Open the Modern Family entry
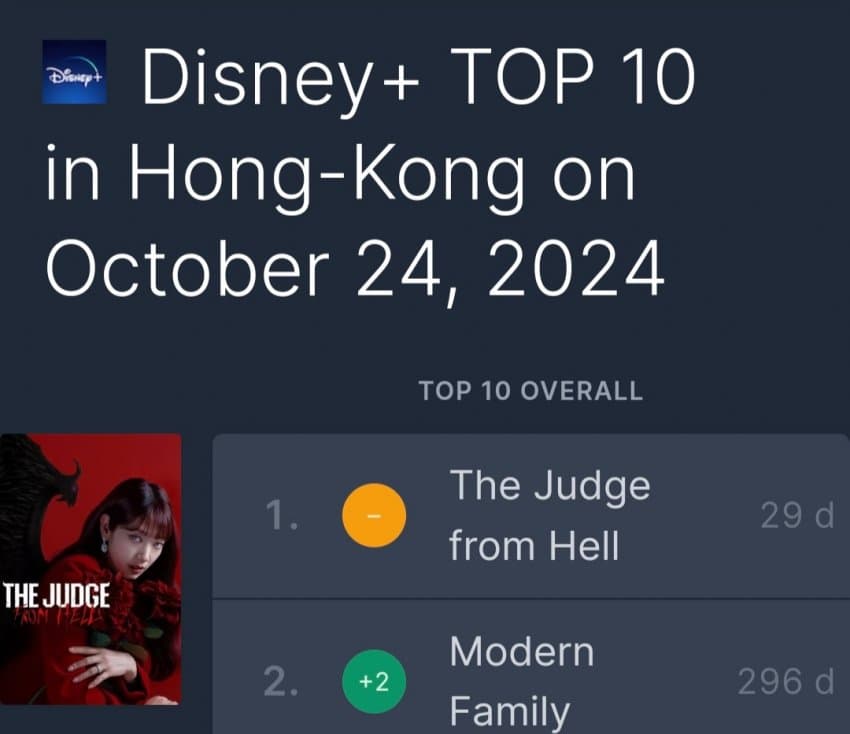Viewport: 850px width, 734px height. pyautogui.click(x=521, y=680)
